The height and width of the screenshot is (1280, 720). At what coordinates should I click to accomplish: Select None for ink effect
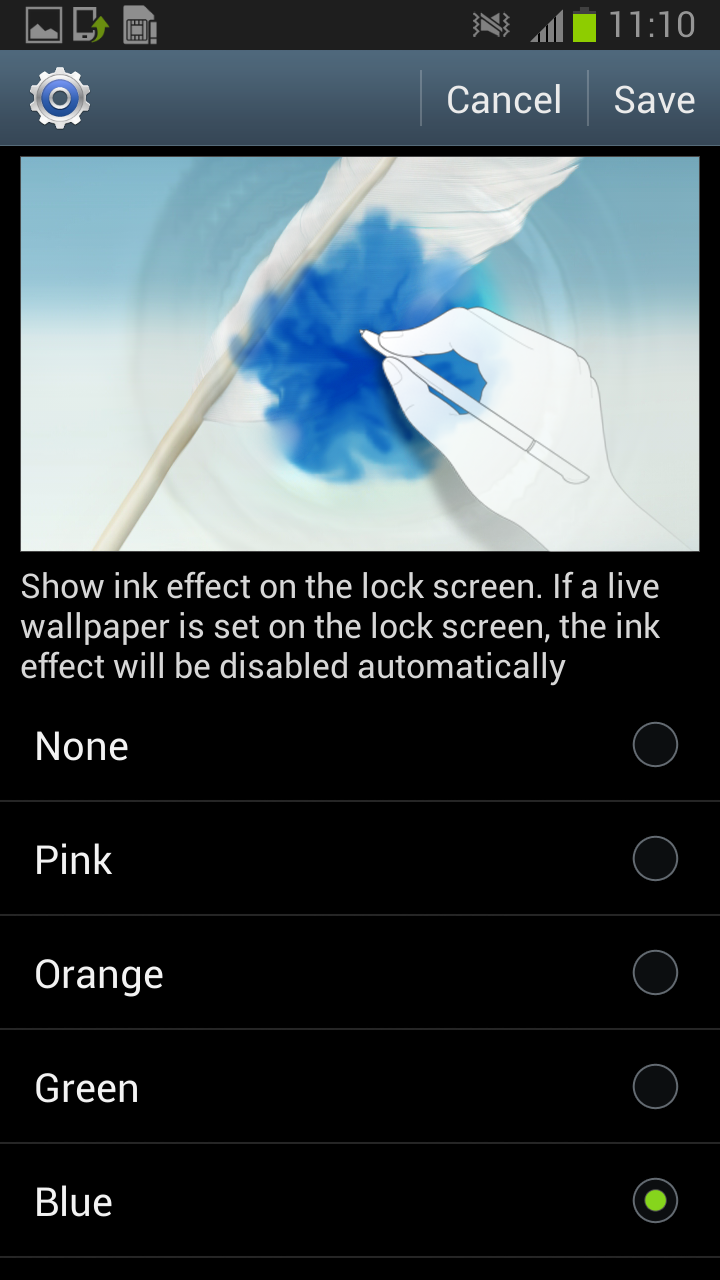pyautogui.click(x=655, y=746)
